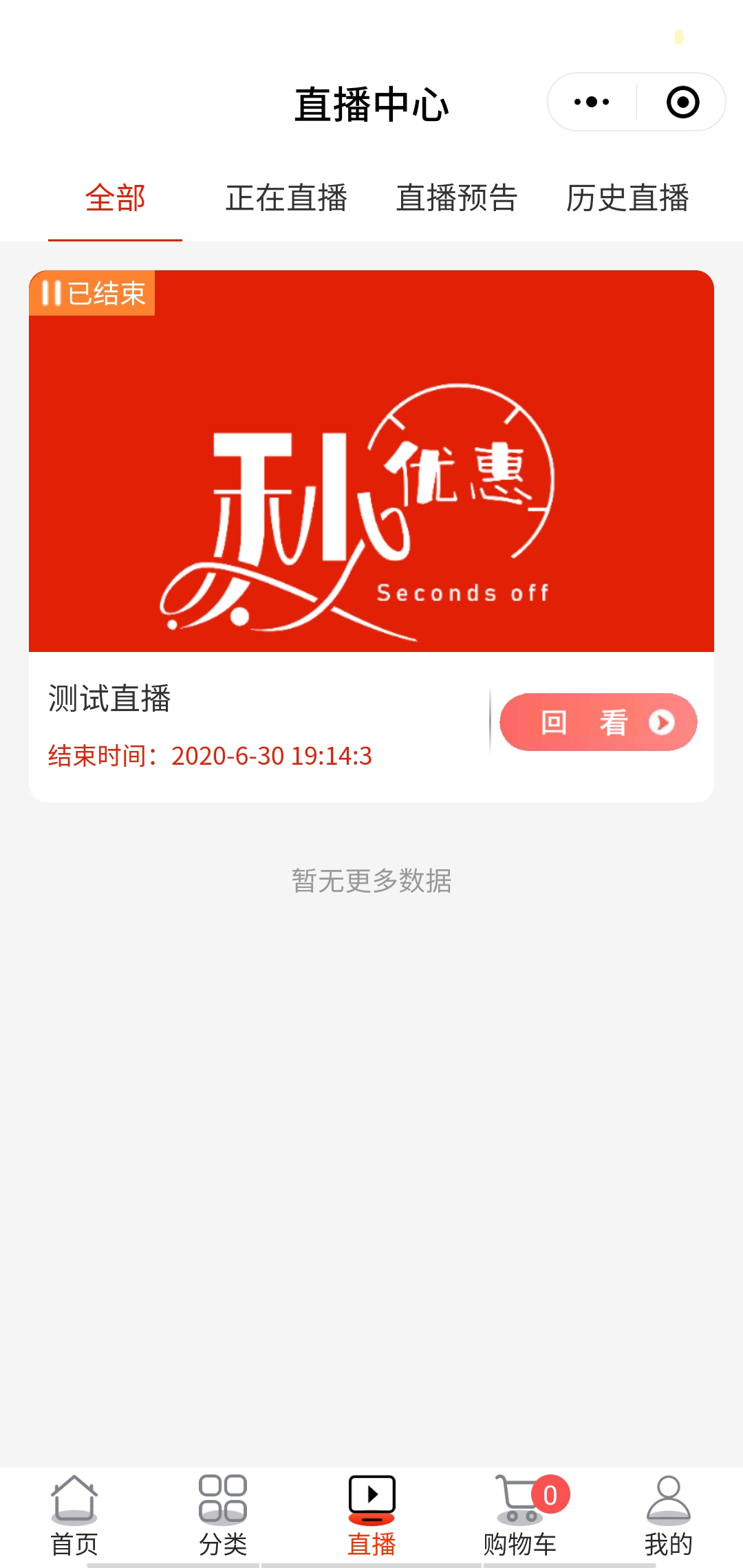
Task: Tap the 回看 replay button
Action: (598, 722)
